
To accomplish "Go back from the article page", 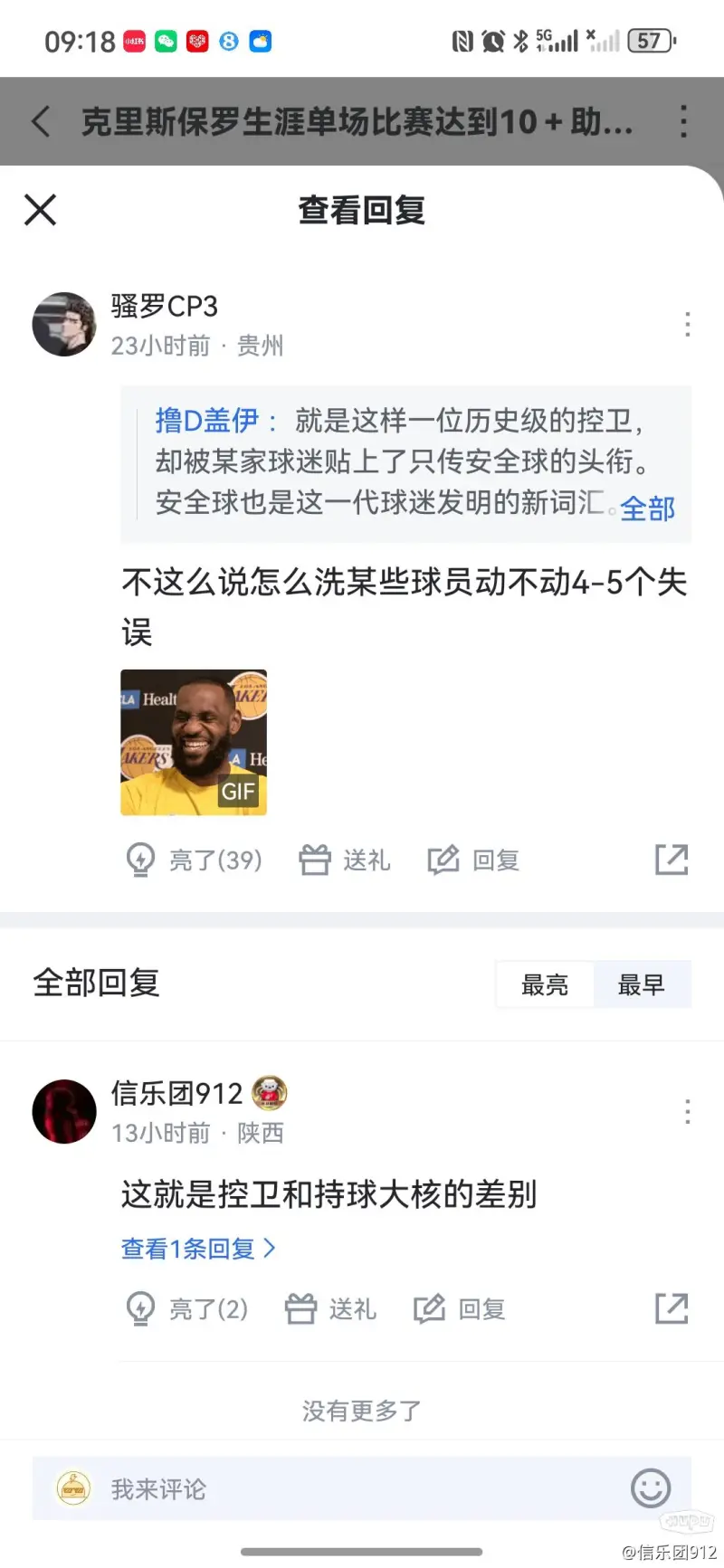I will click(41, 121).
